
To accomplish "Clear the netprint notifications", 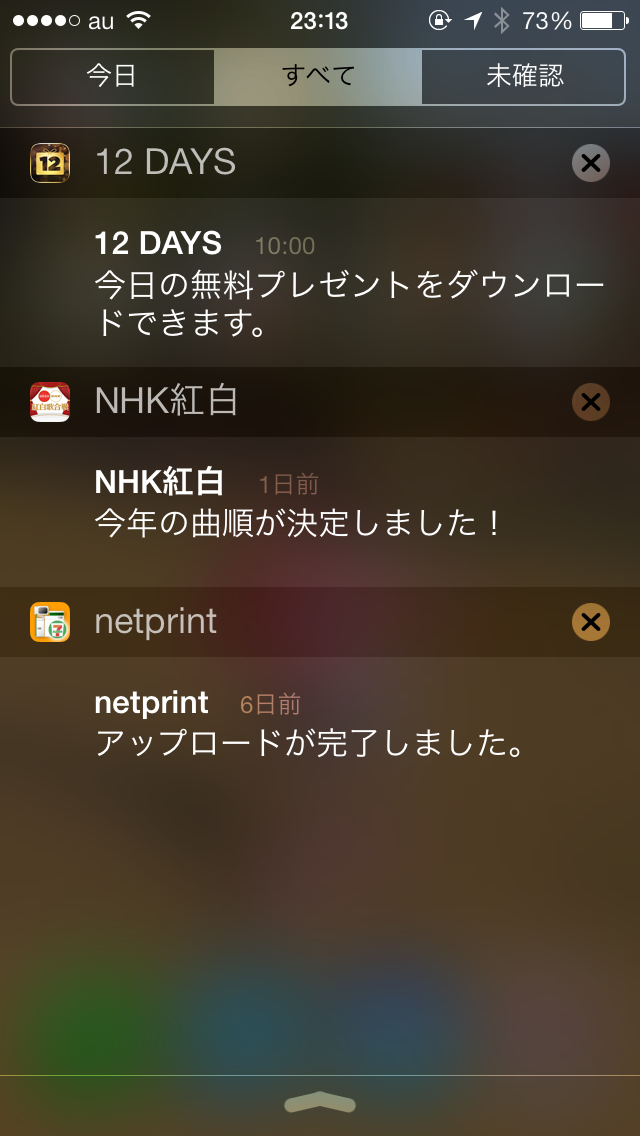I will click(x=590, y=622).
